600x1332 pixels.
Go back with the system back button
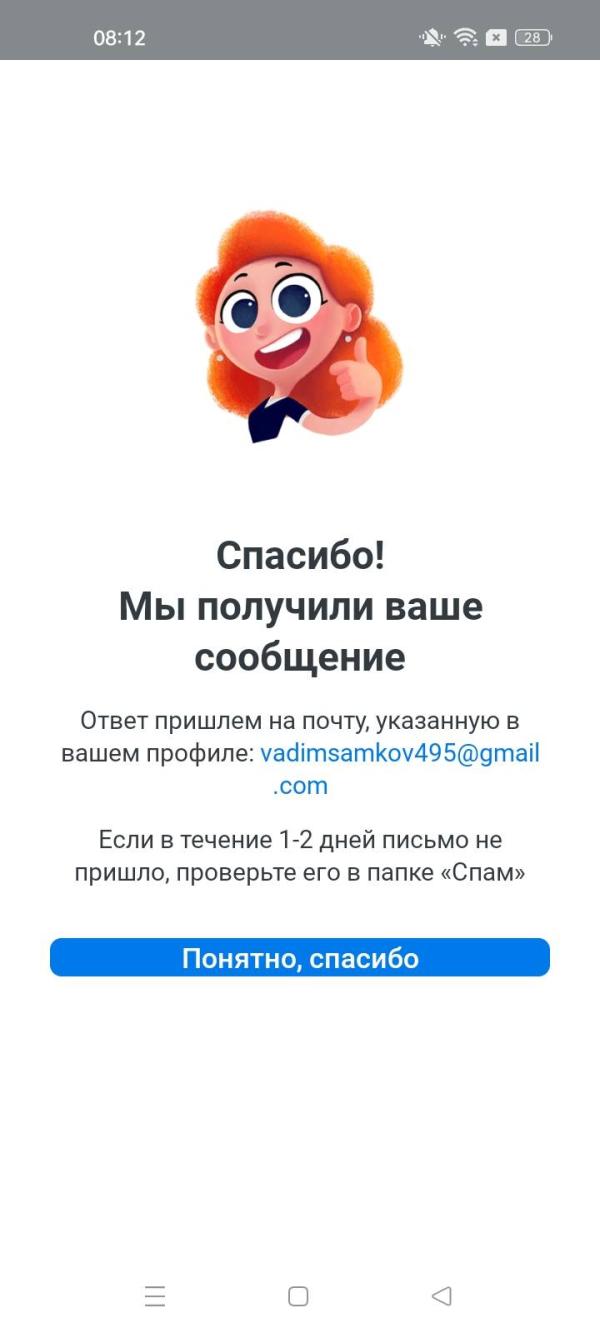[441, 1296]
